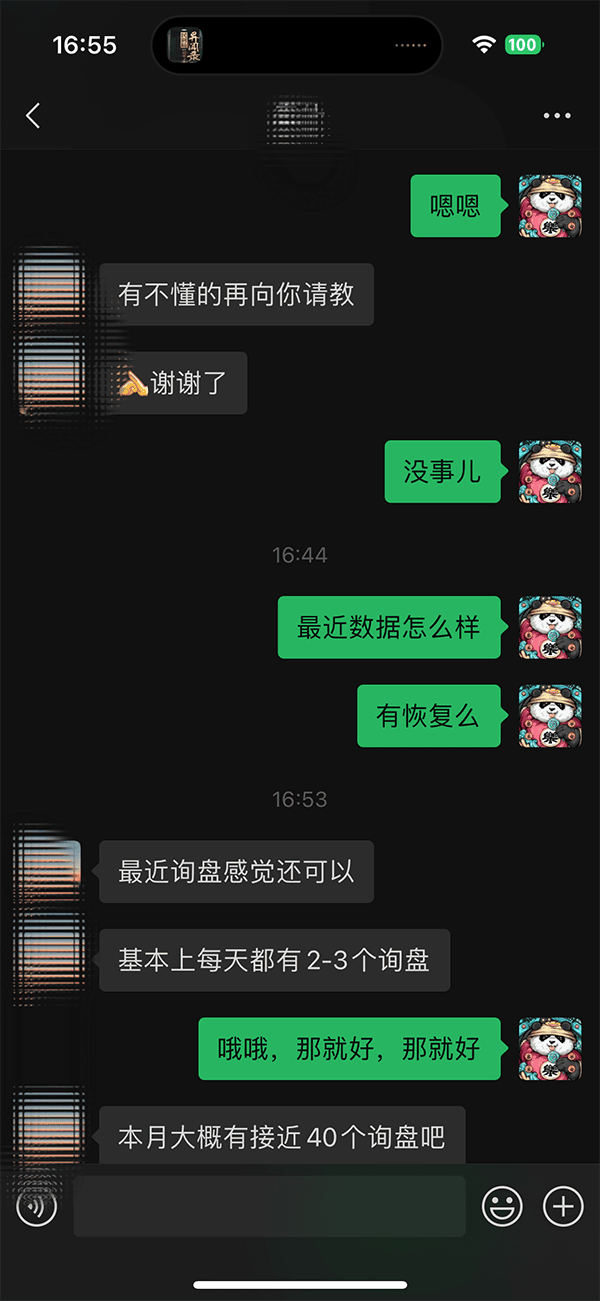The height and width of the screenshot is (1301, 600).
Task: Open panda avatar beside 嗯嗯 message
Action: click(550, 206)
